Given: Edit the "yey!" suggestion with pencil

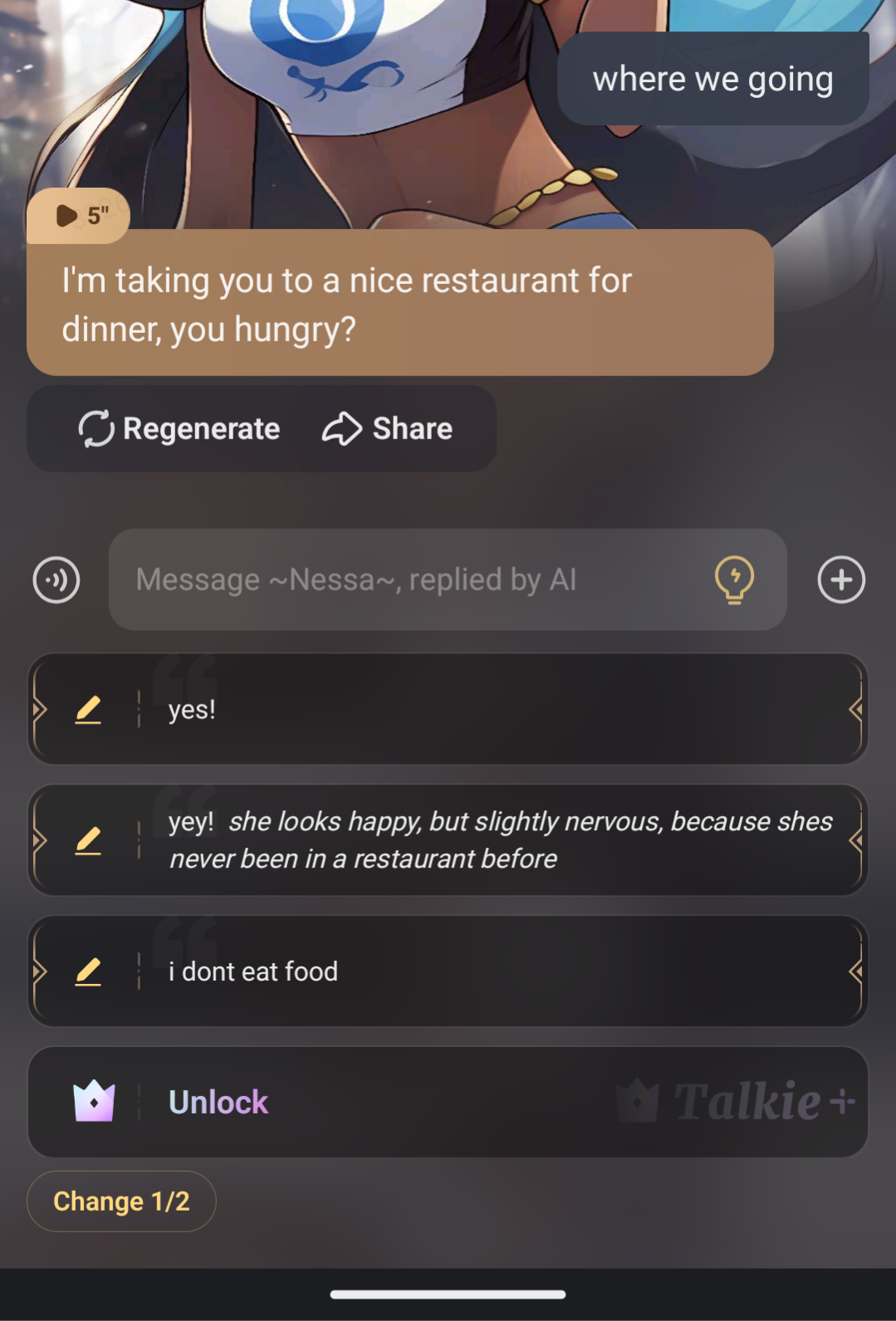Looking at the screenshot, I should (88, 840).
